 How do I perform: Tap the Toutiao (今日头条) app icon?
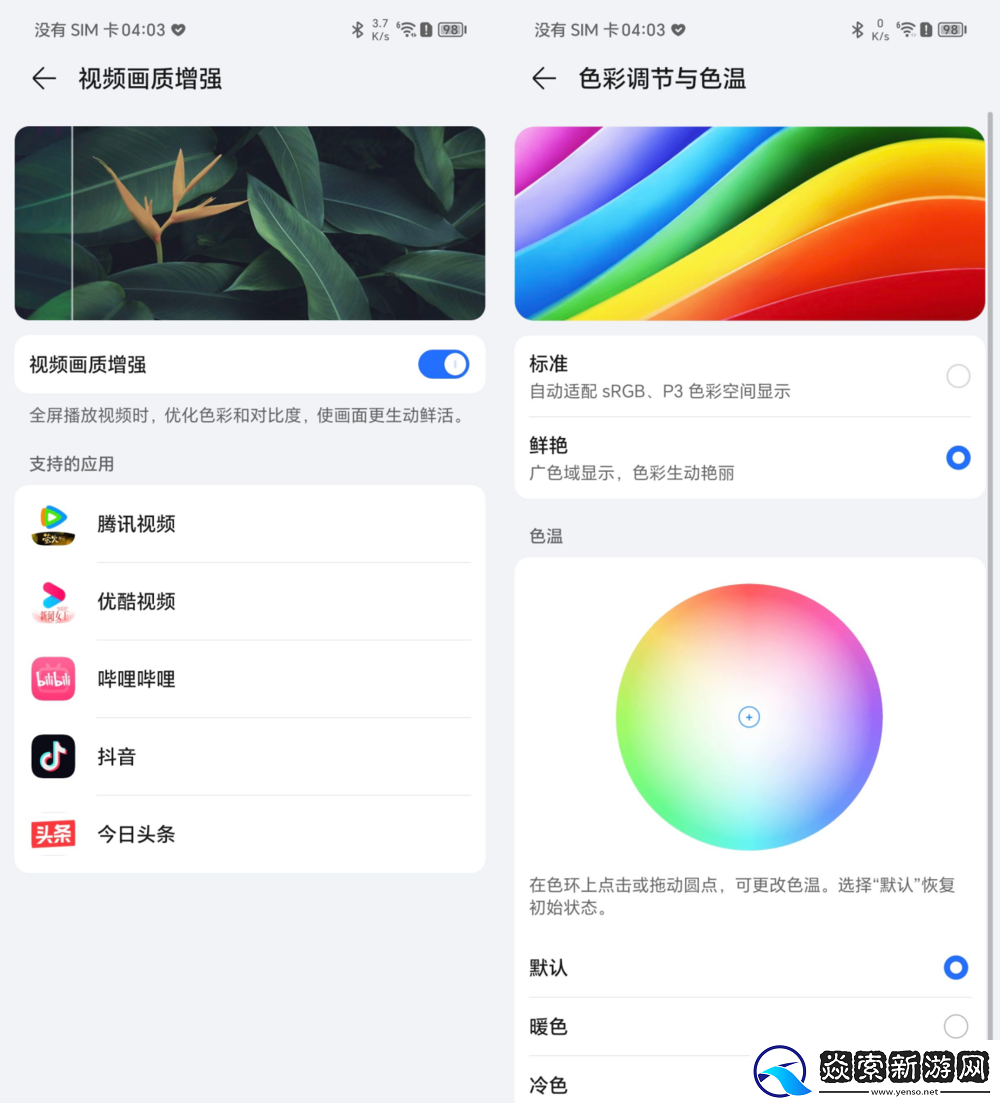click(x=52, y=835)
